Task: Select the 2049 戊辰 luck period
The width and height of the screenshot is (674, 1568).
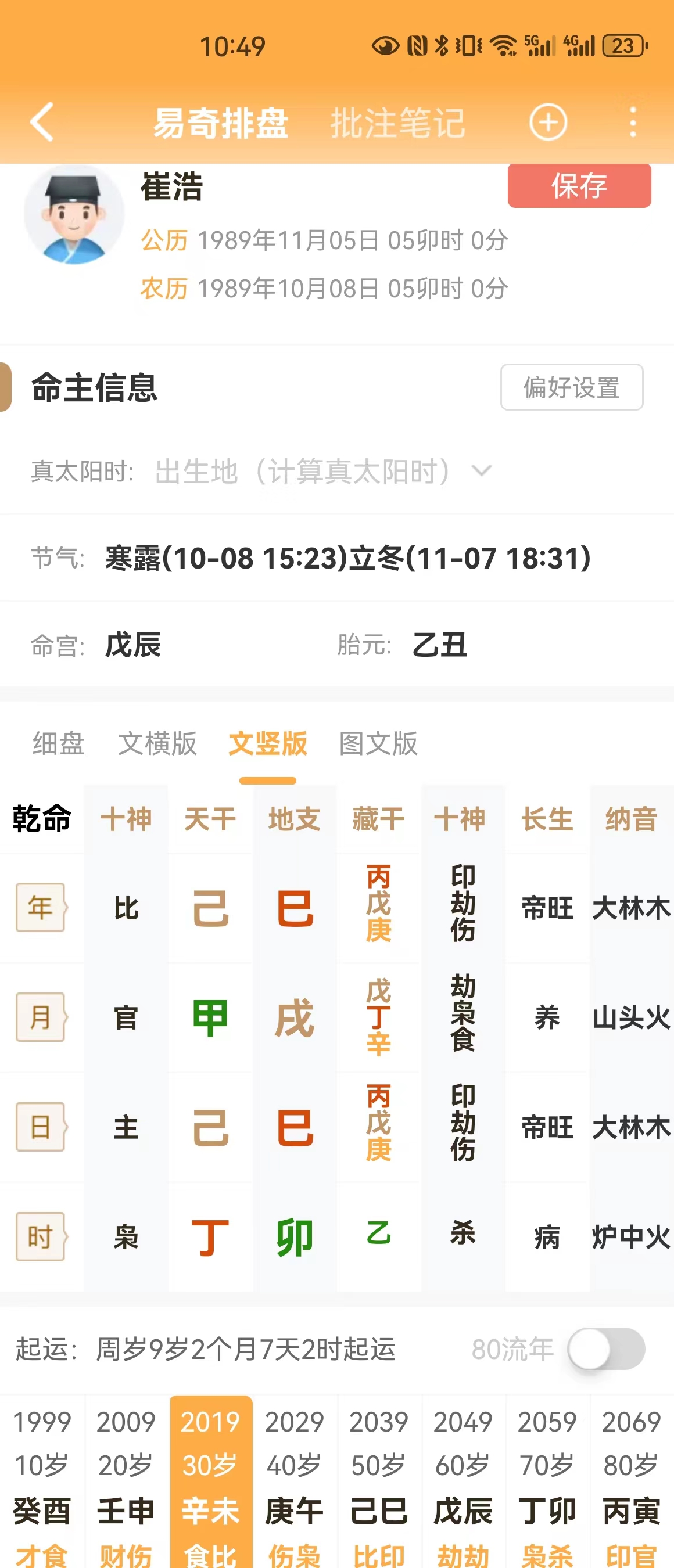Action: [463, 1479]
